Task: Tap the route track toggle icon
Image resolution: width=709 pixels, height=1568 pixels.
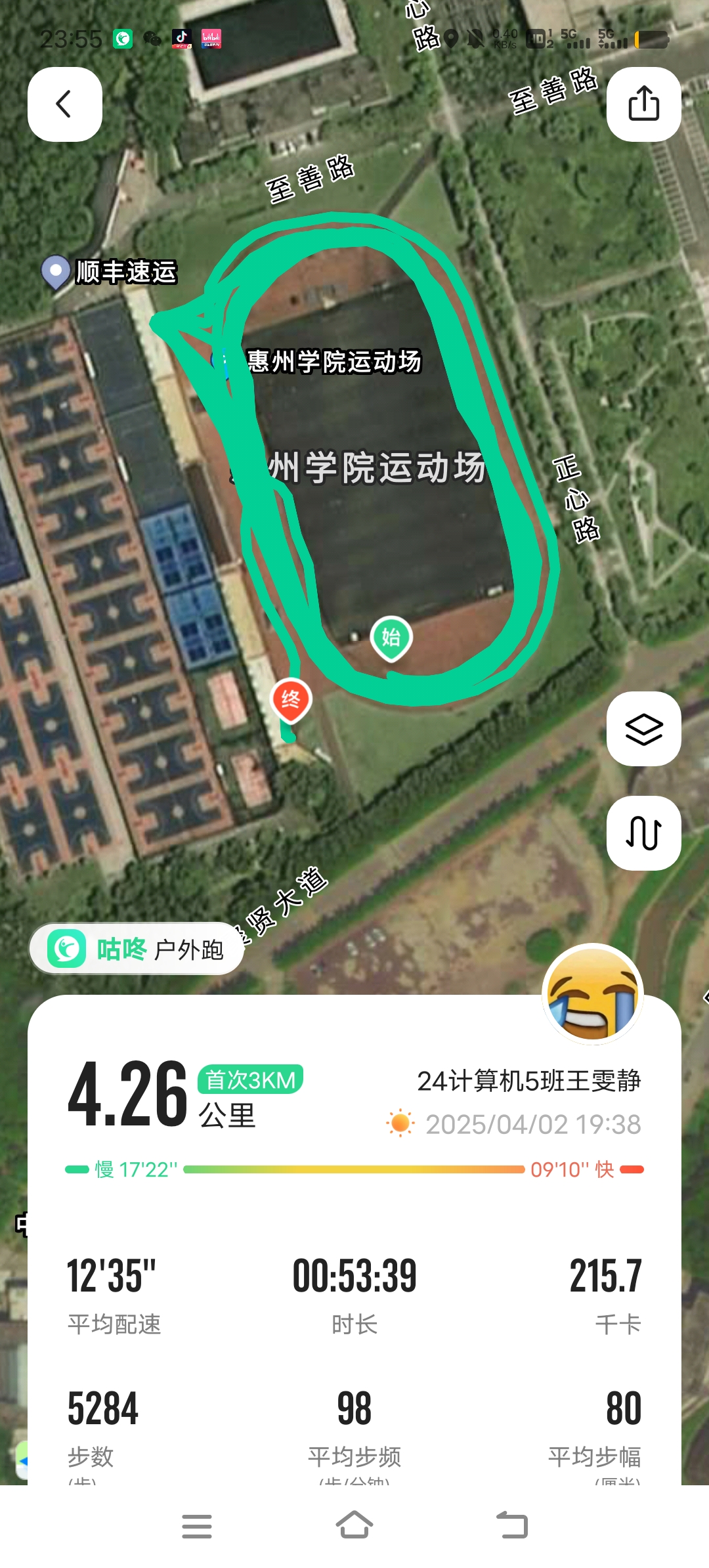Action: click(x=643, y=833)
